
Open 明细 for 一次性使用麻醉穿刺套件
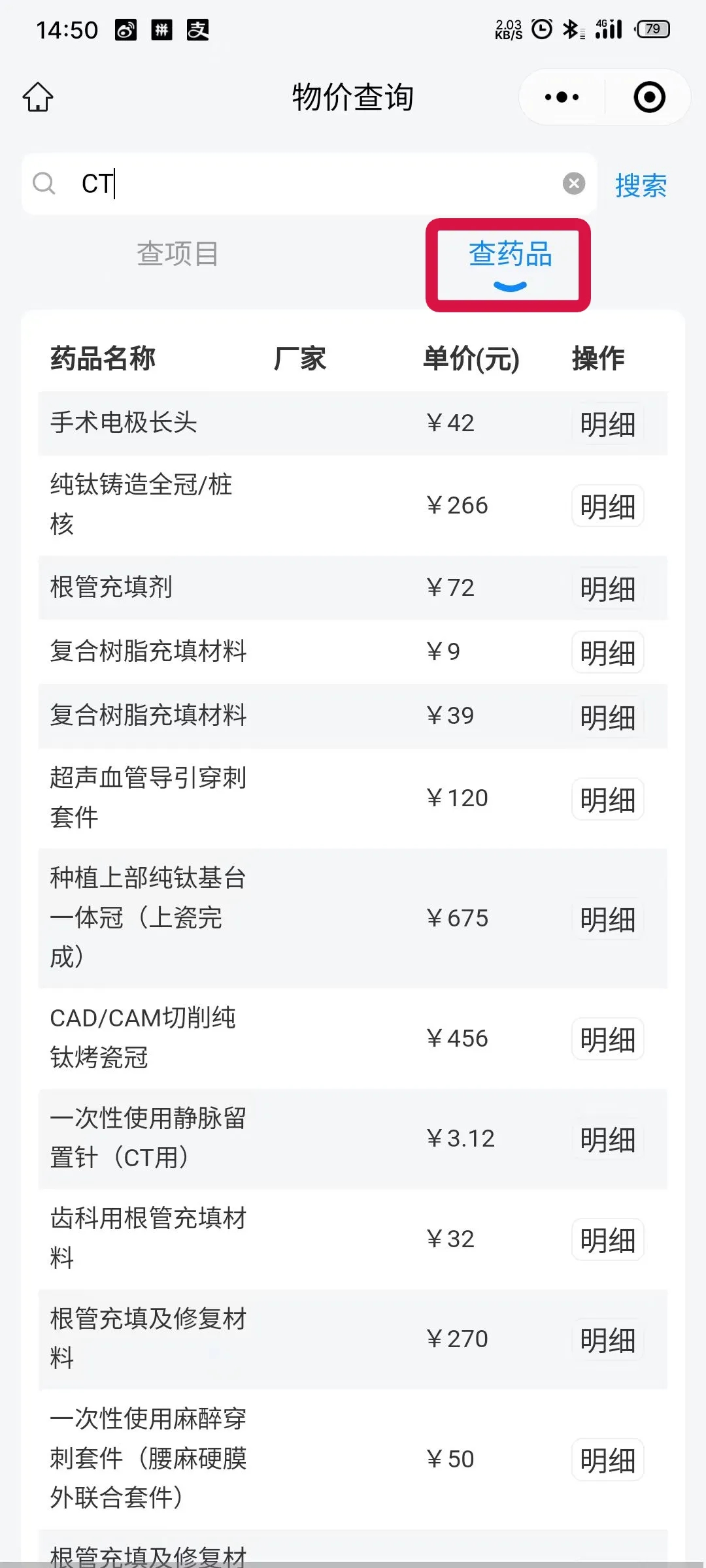(607, 1460)
